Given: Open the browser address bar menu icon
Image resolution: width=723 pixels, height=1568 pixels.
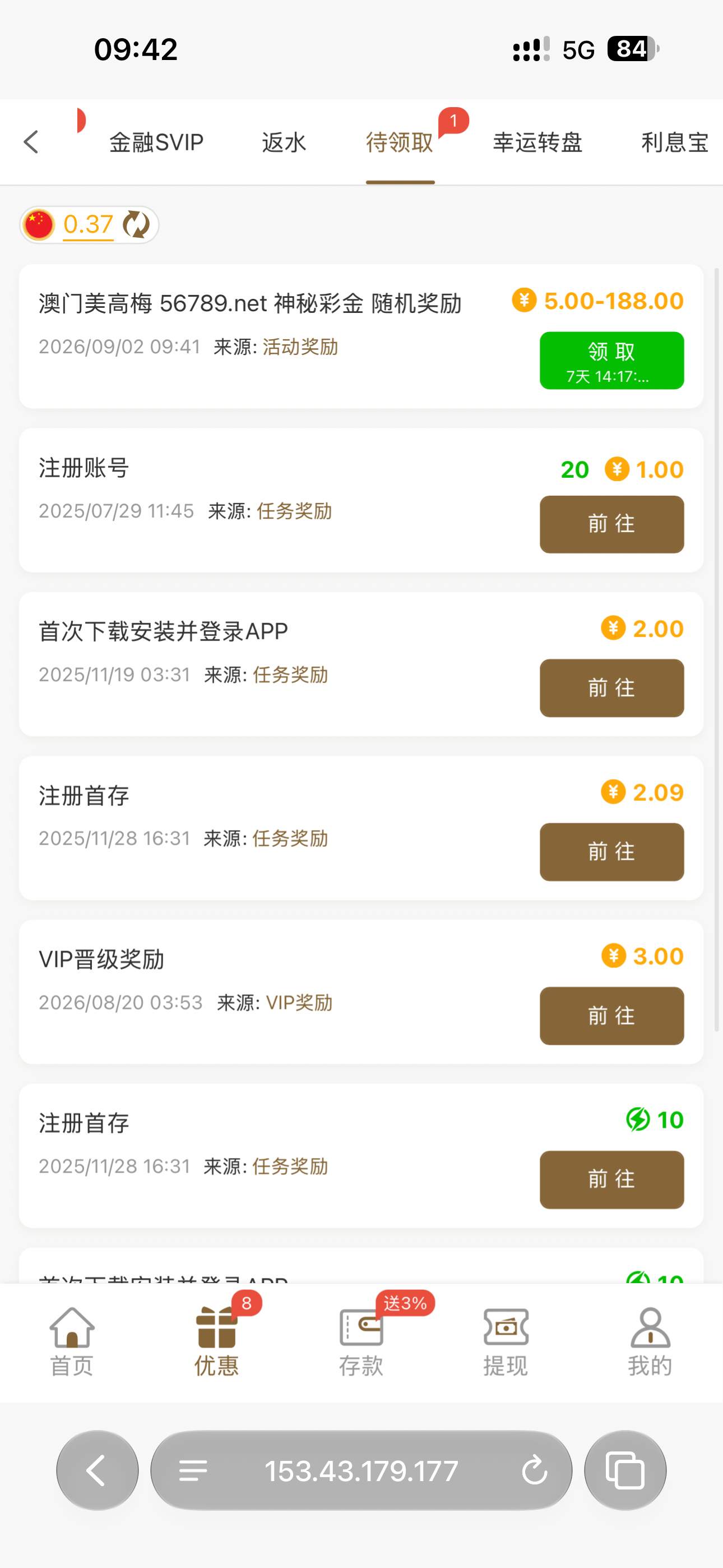Looking at the screenshot, I should pos(193,1470).
